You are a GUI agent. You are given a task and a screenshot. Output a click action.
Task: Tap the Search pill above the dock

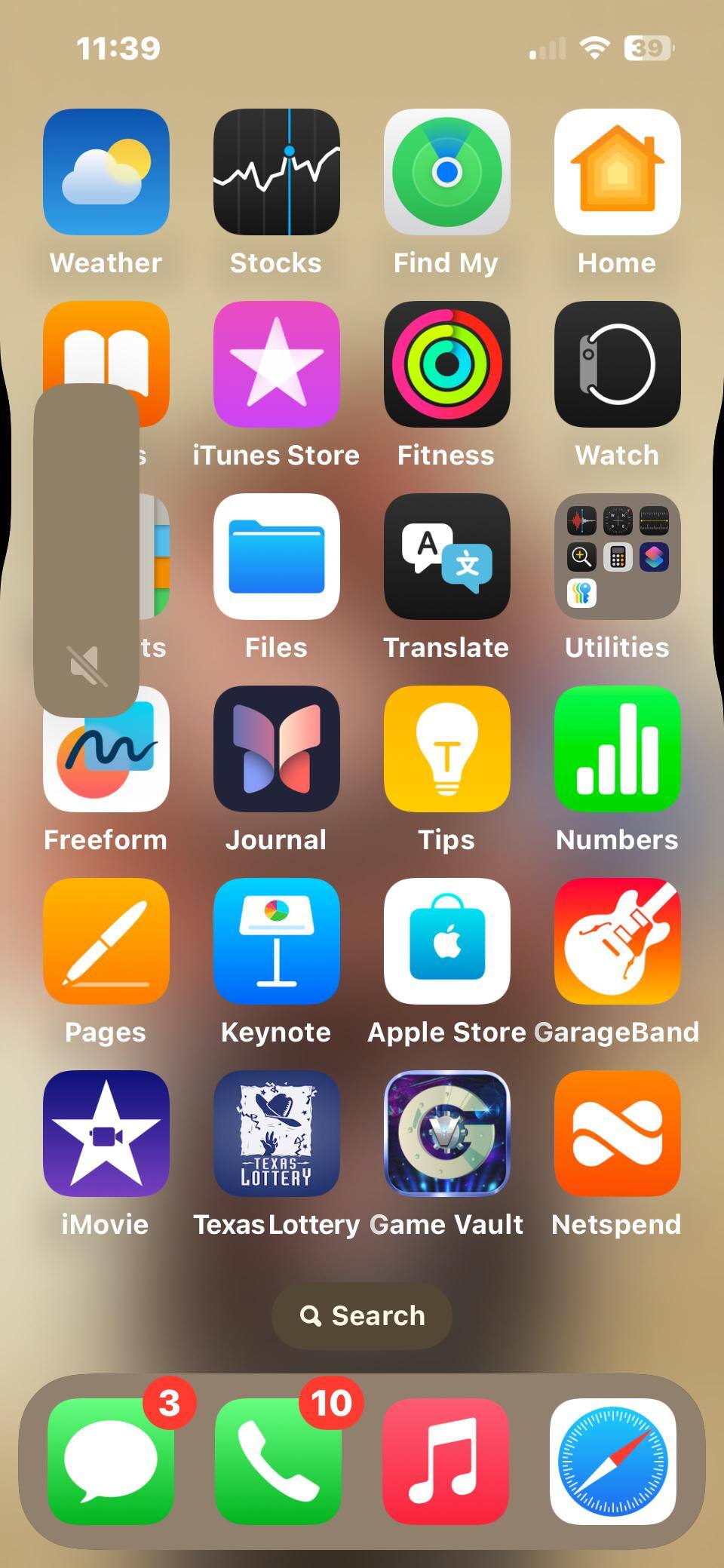coord(362,1316)
